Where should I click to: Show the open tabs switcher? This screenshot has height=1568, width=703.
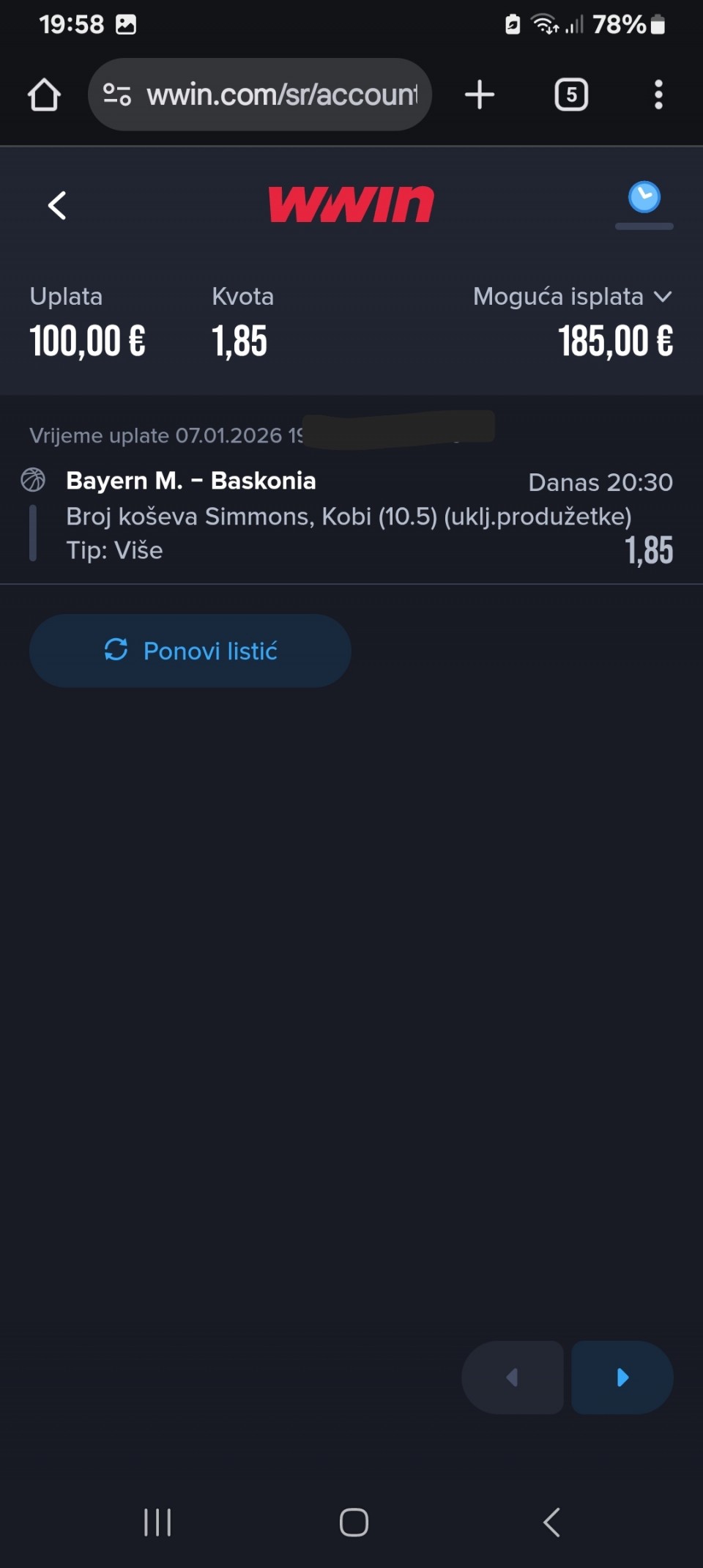[571, 95]
